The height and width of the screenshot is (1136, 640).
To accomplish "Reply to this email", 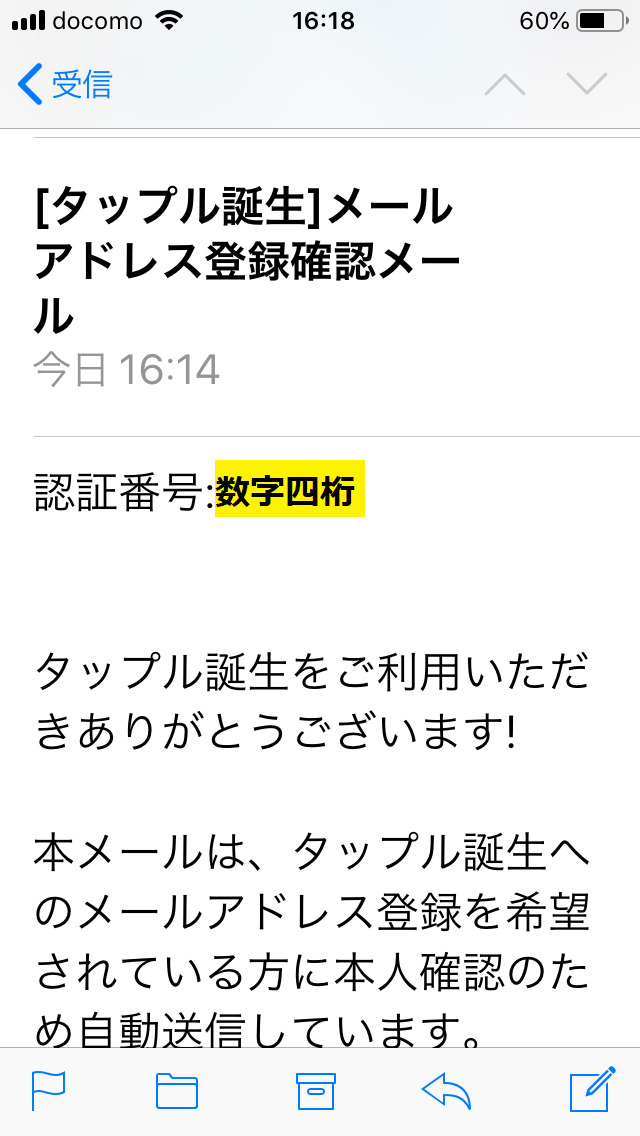I will click(446, 1090).
